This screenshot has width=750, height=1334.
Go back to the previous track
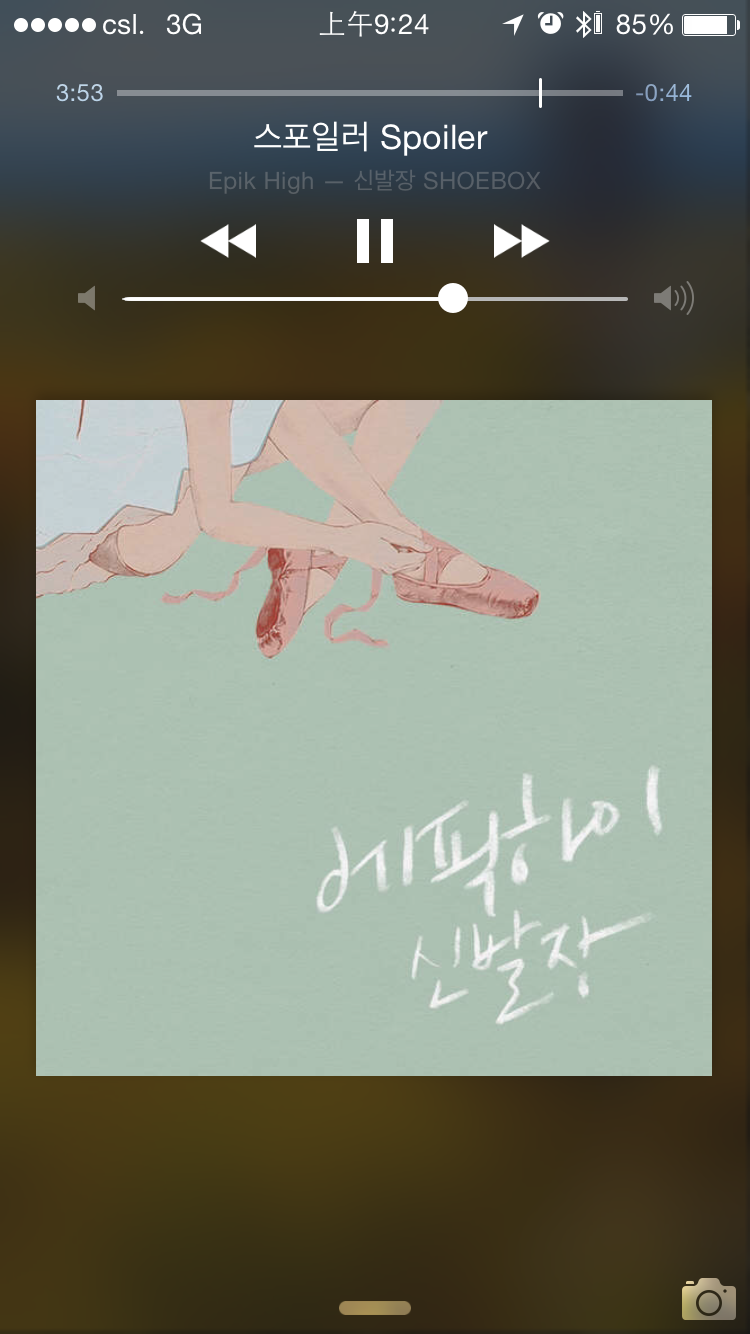coord(229,241)
